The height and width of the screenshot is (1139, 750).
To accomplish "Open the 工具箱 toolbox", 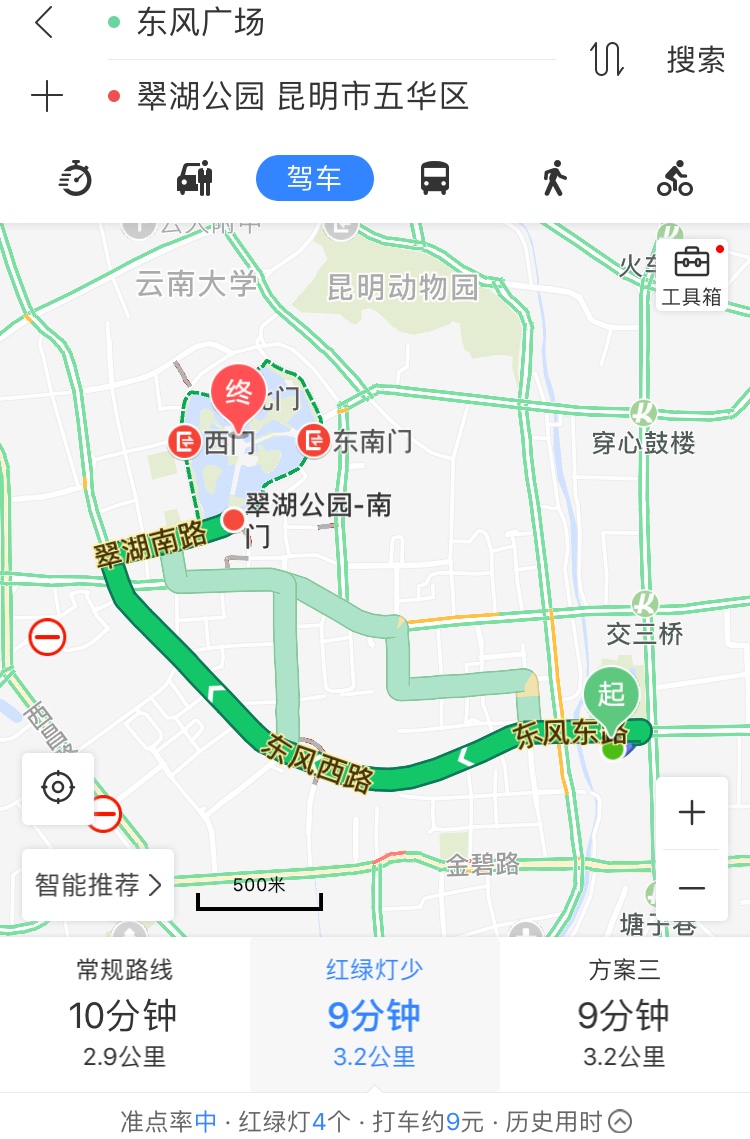I will (x=692, y=276).
